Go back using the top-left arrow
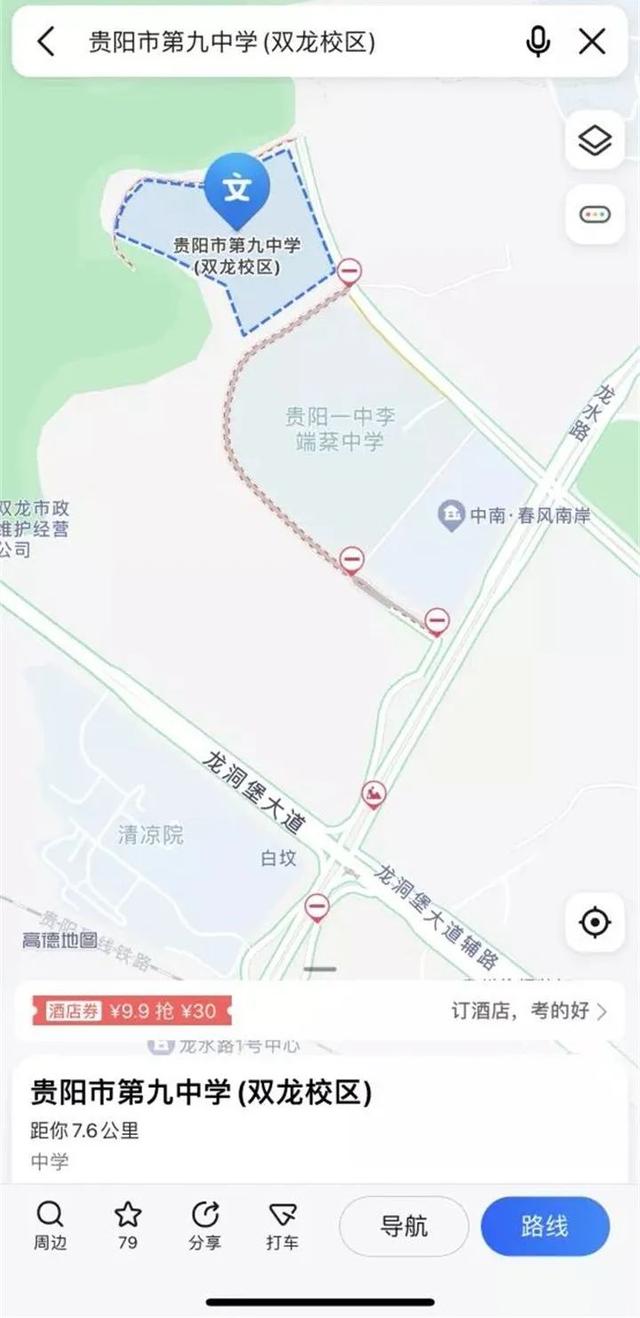This screenshot has width=640, height=1318. [46, 41]
